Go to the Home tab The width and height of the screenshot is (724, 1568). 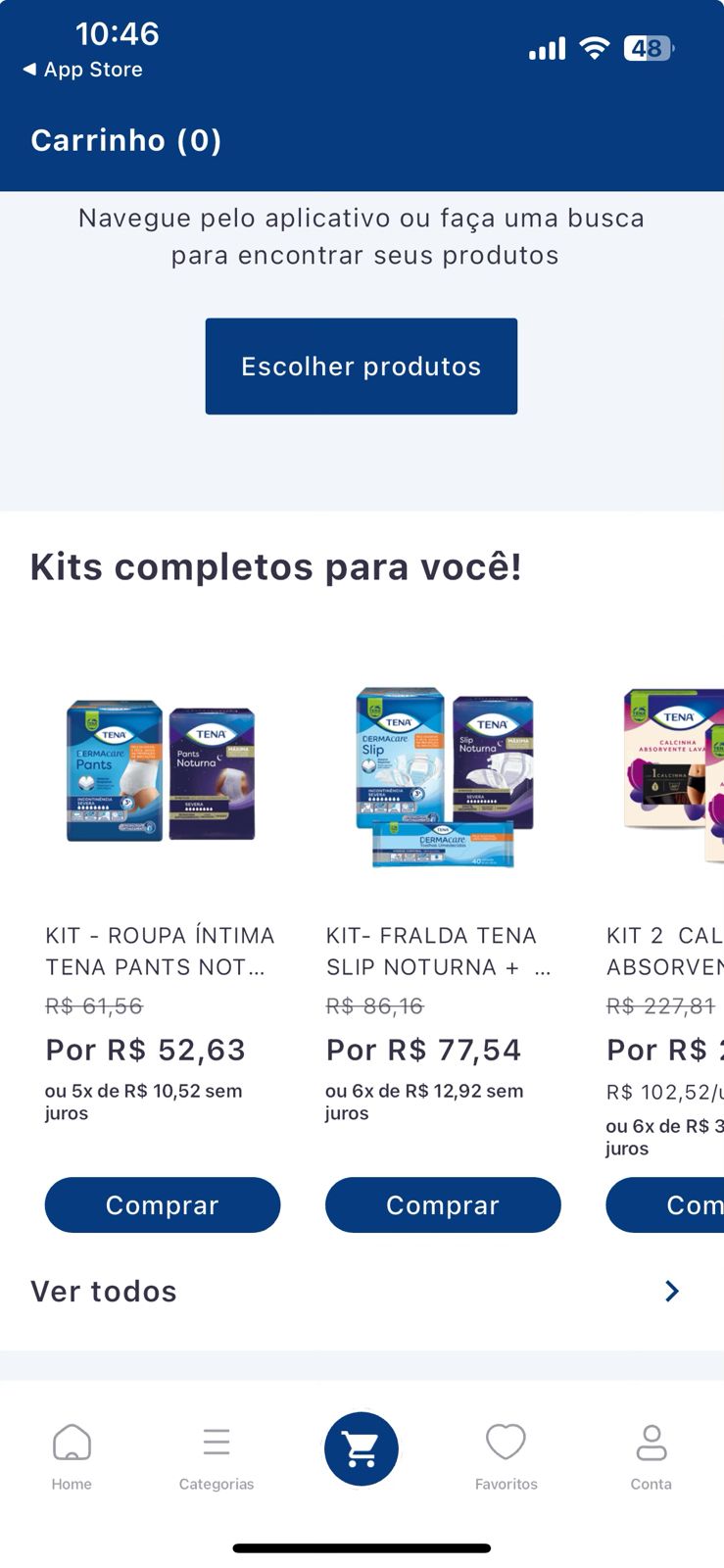(72, 1456)
